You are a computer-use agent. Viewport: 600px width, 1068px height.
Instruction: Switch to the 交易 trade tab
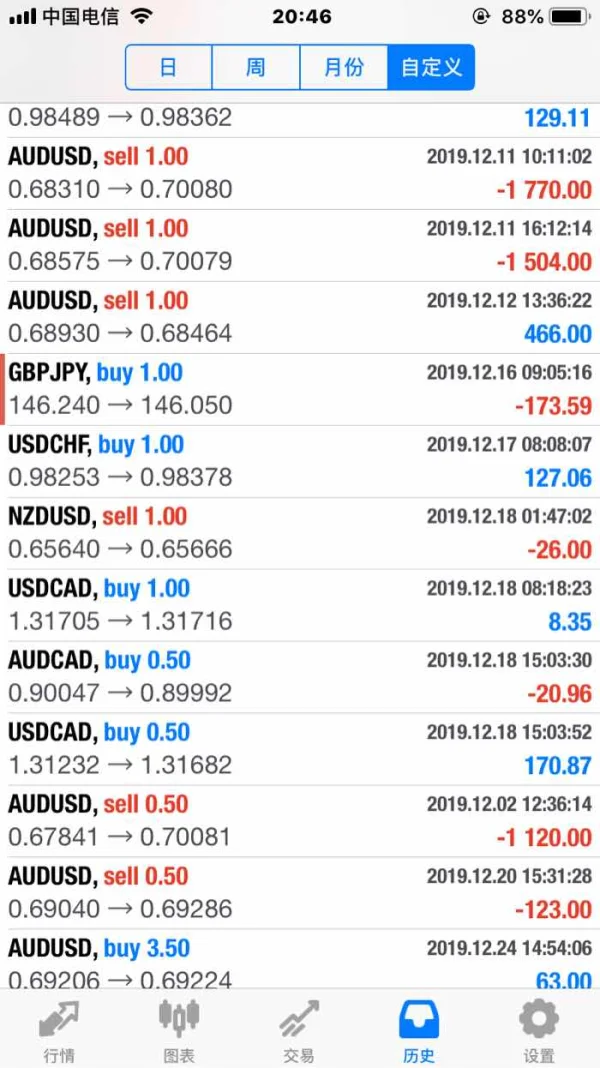[299, 1030]
